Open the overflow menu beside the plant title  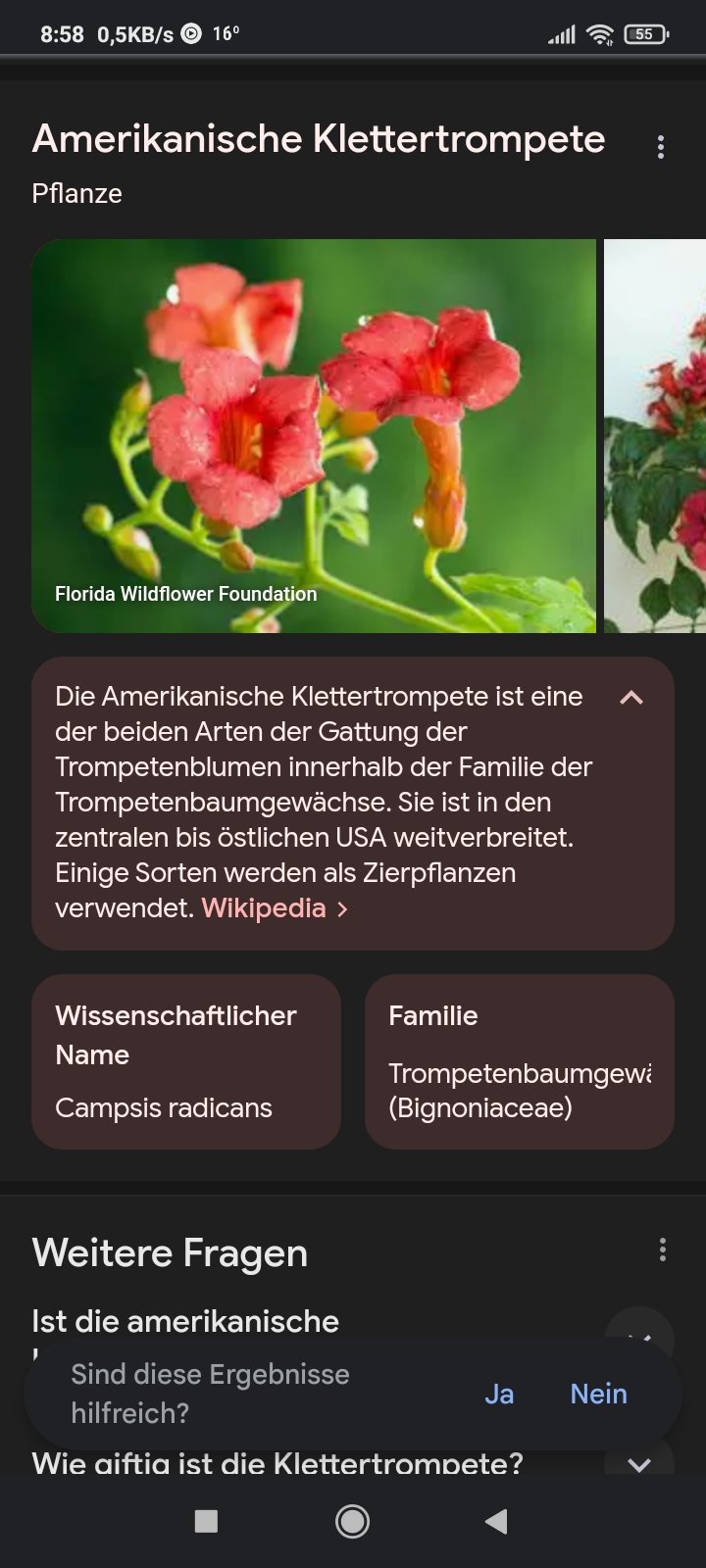tap(661, 147)
